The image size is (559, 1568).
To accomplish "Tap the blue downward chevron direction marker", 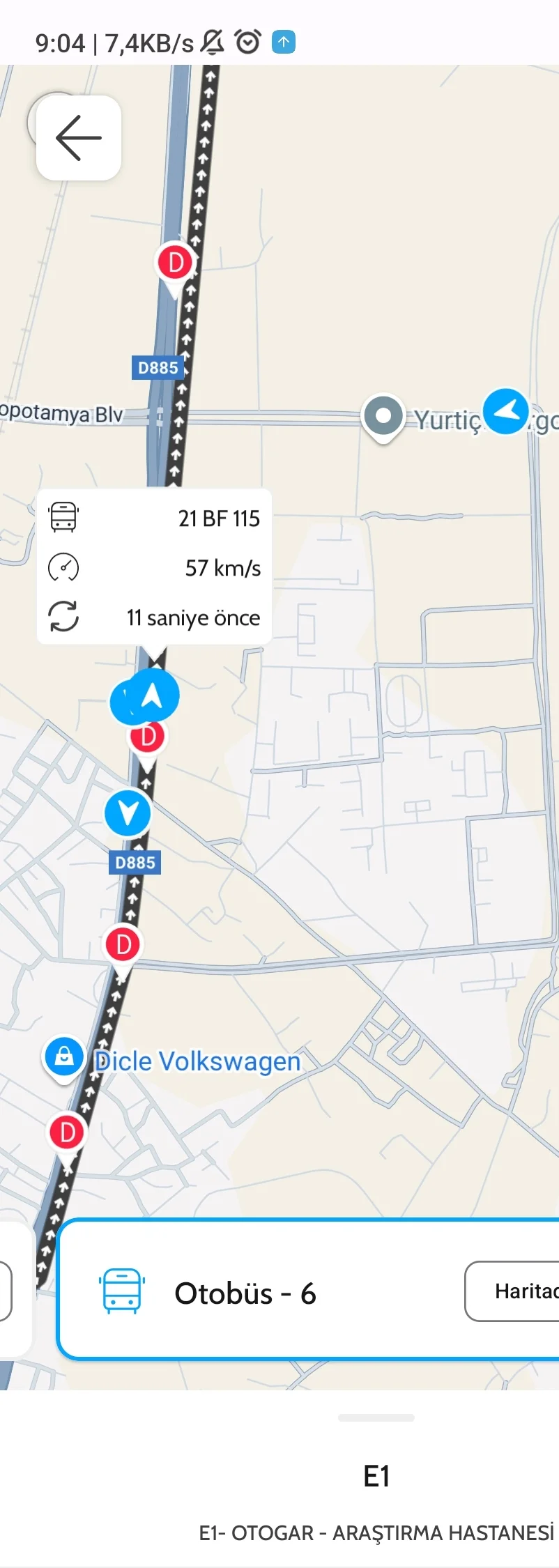I will [x=127, y=812].
